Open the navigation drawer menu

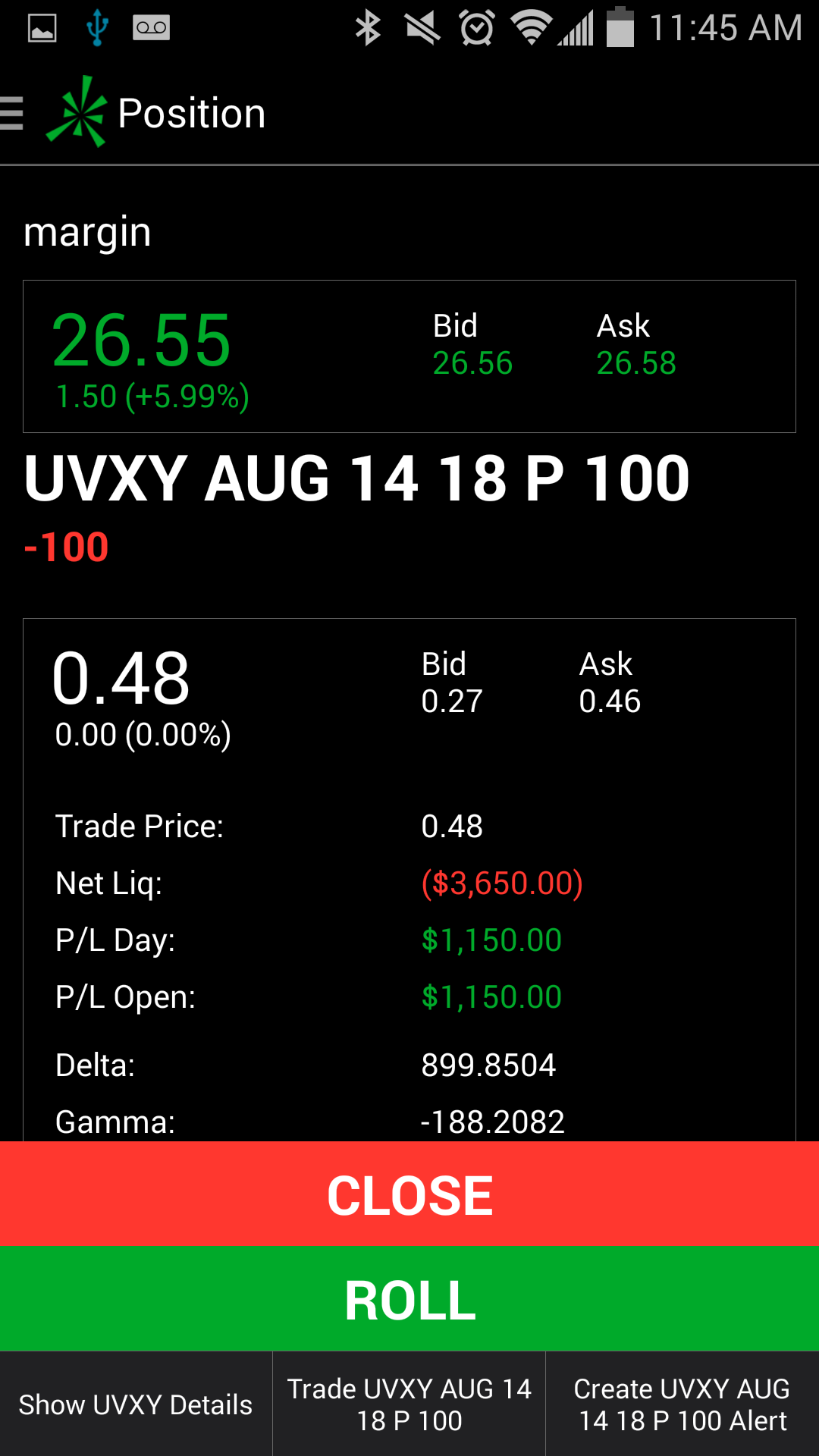(x=14, y=114)
